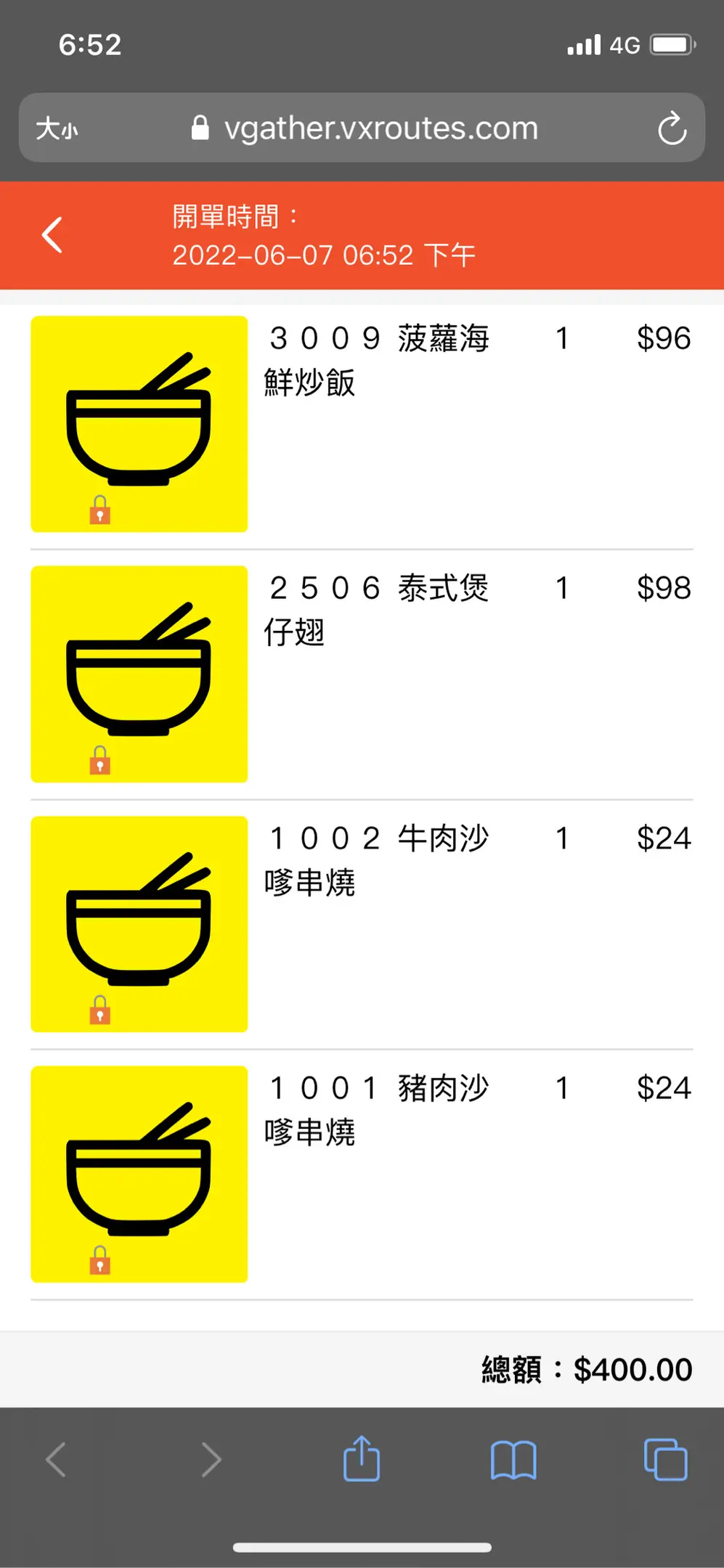Select the 2506 泰式煲仔翅 item
724x1568 pixels.
point(376,610)
